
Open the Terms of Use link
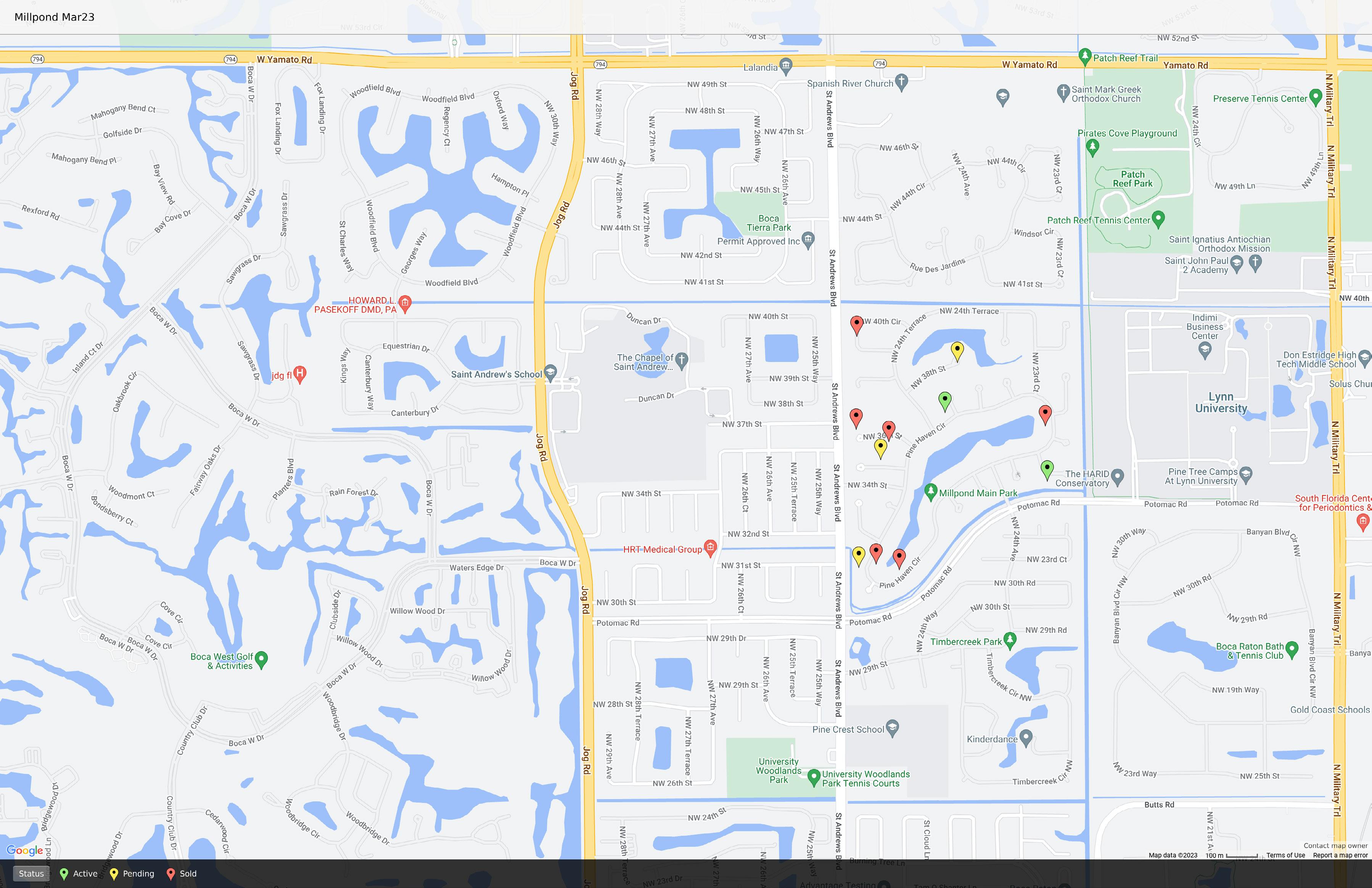click(x=1285, y=855)
